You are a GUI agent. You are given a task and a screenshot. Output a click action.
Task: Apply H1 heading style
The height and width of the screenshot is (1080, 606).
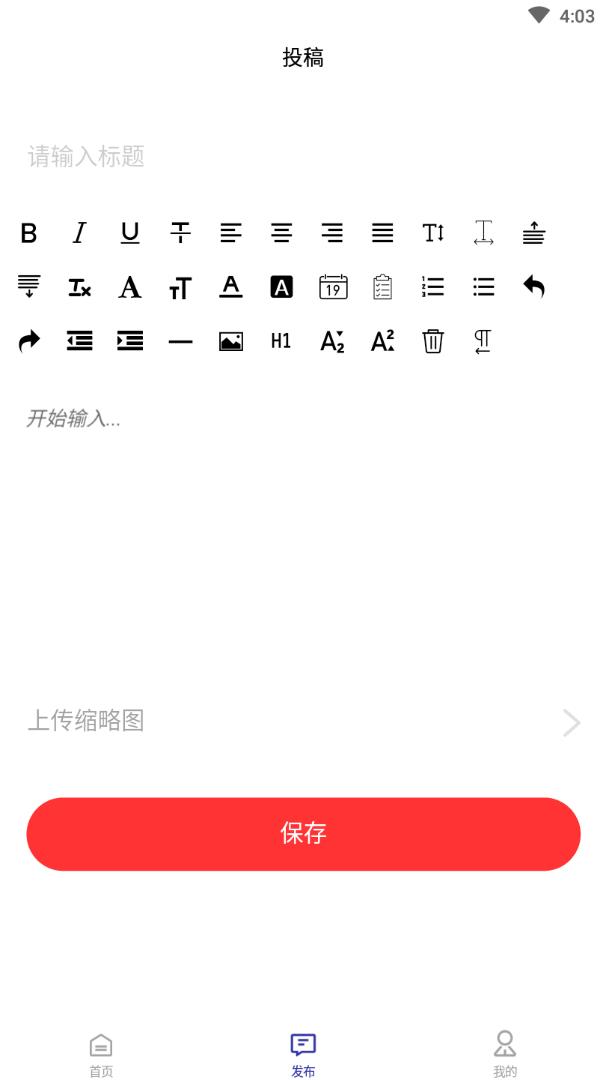(281, 342)
